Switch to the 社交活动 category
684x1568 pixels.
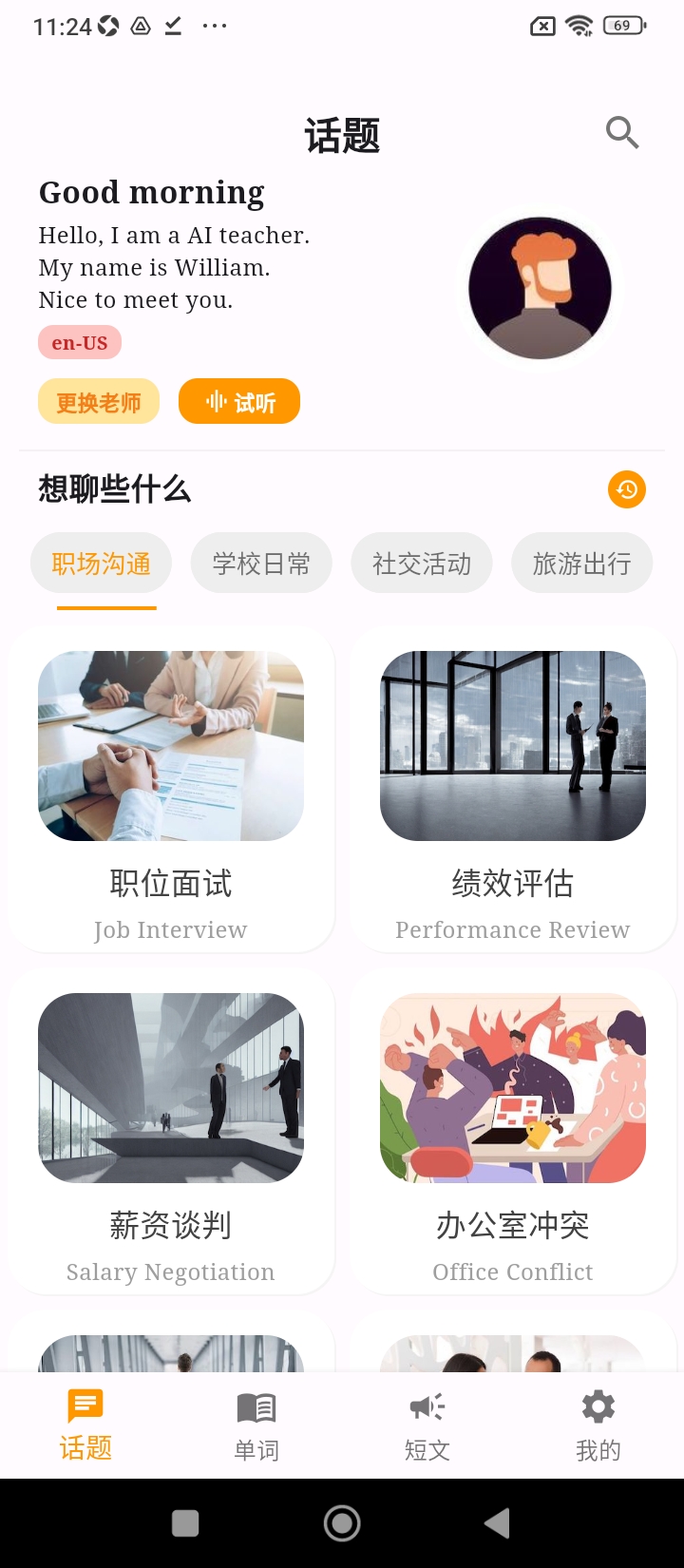(422, 564)
